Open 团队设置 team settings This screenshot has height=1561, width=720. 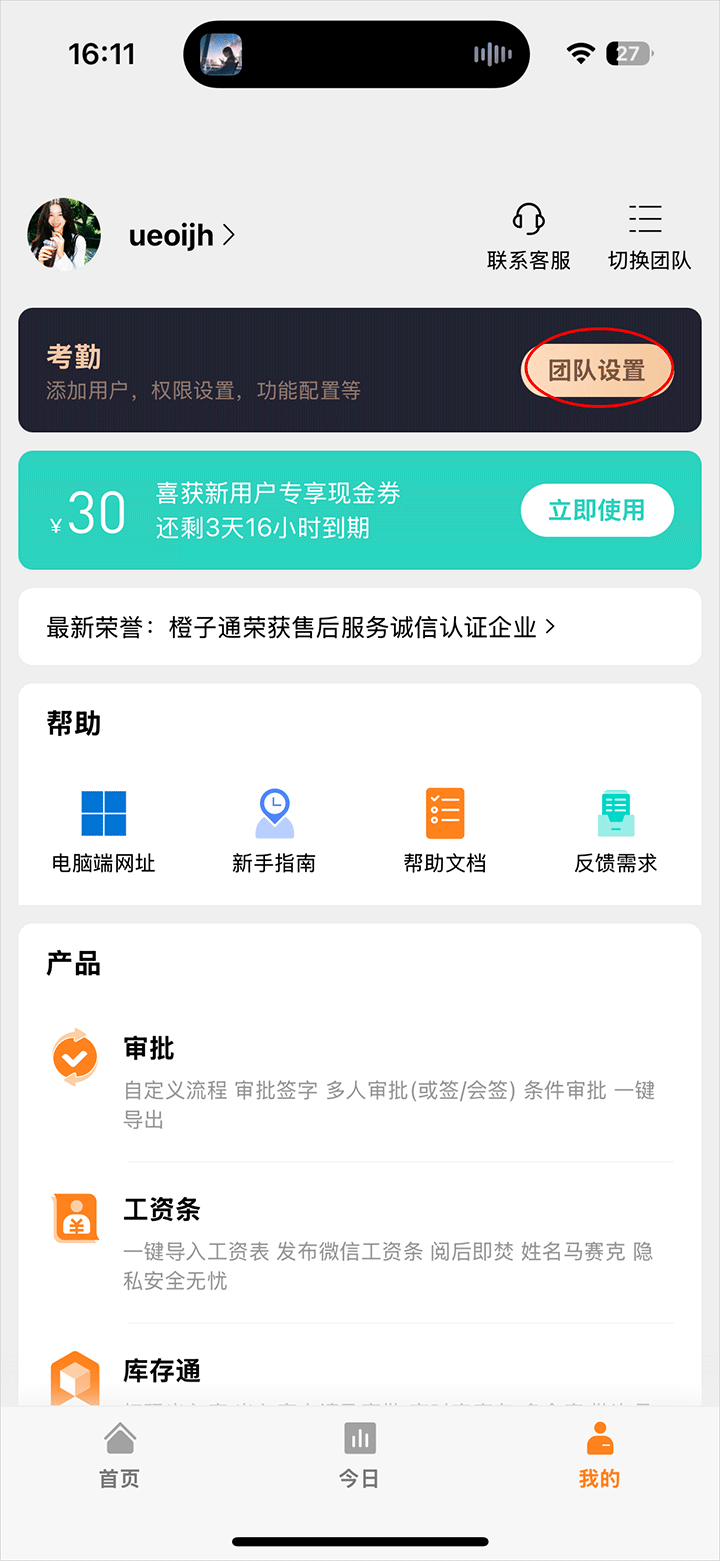597,370
